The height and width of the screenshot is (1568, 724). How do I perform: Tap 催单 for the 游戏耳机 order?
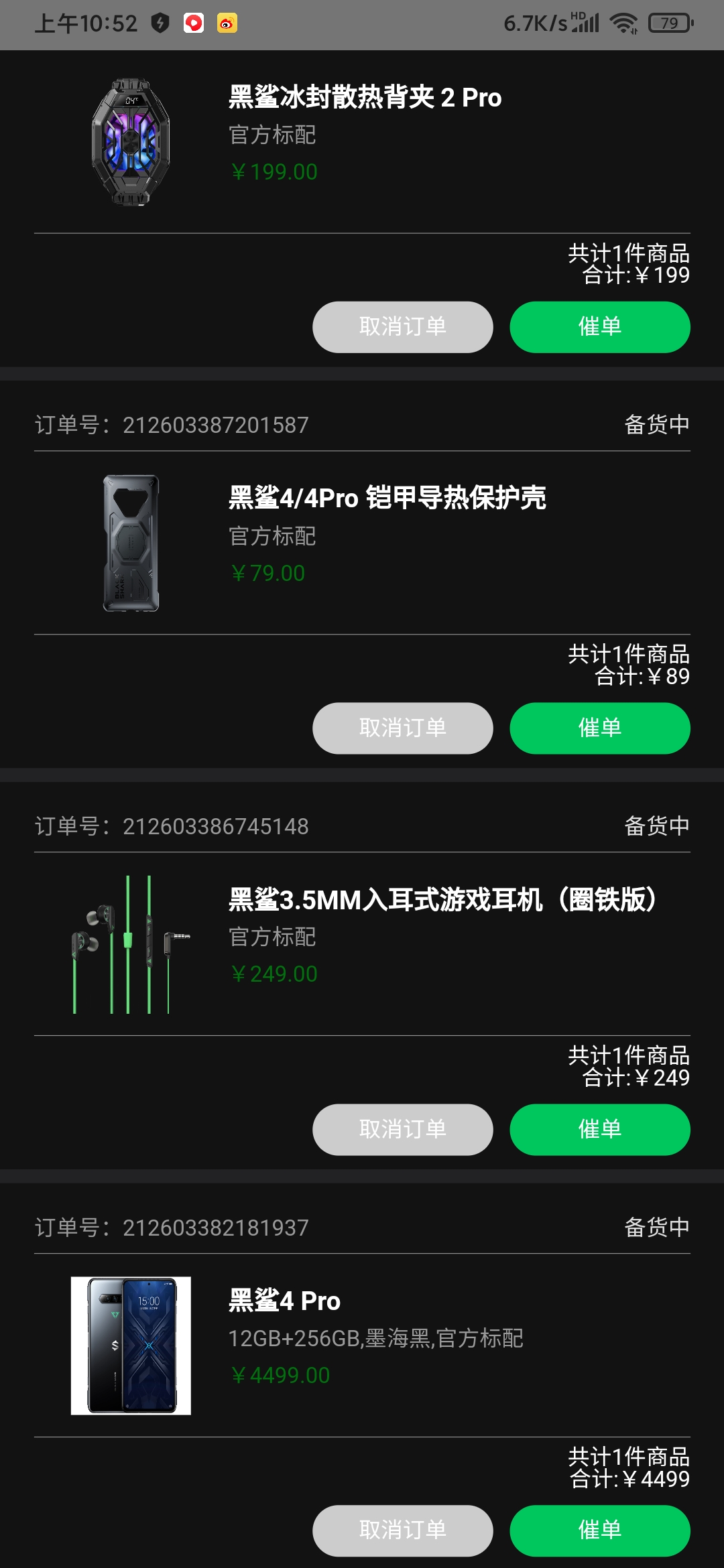pos(599,1130)
